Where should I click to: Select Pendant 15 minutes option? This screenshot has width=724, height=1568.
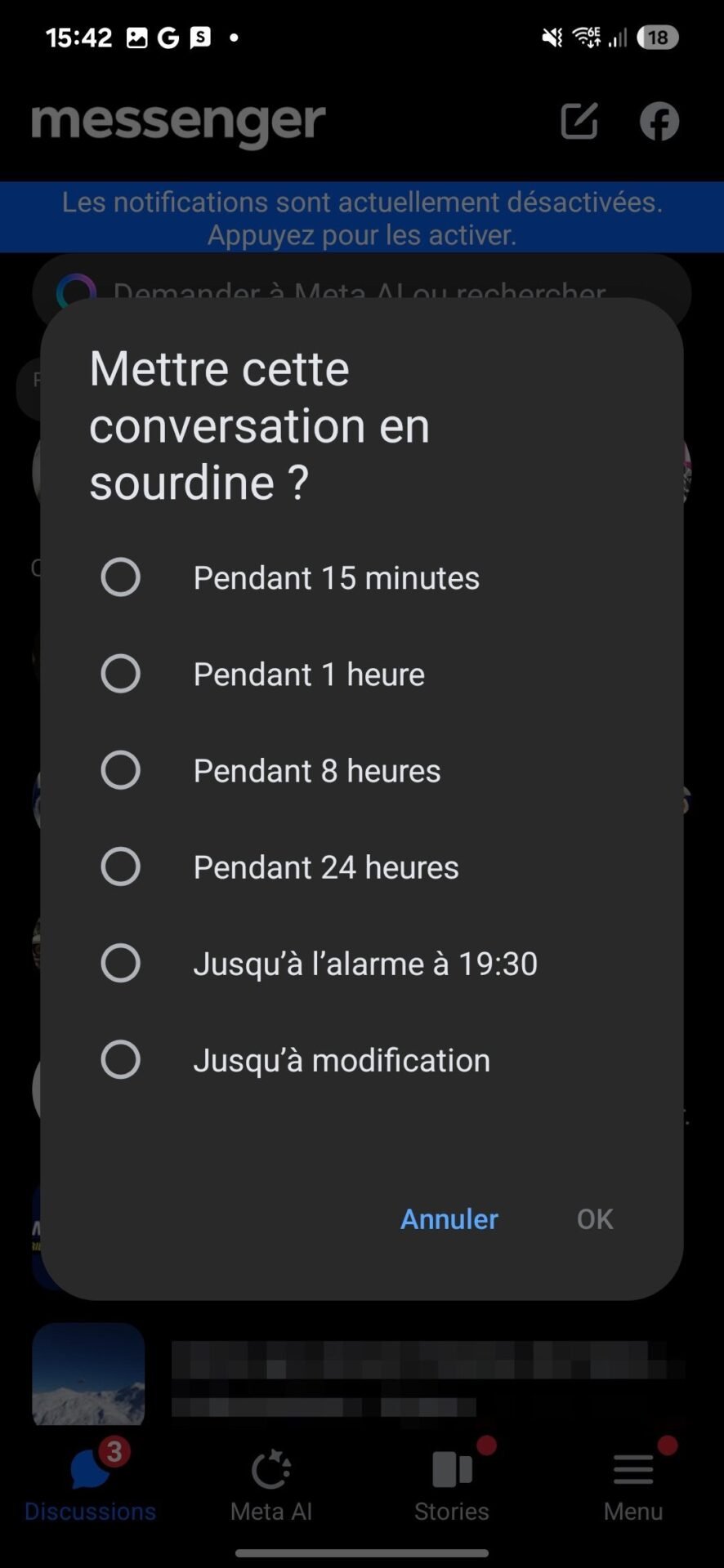pos(361,577)
